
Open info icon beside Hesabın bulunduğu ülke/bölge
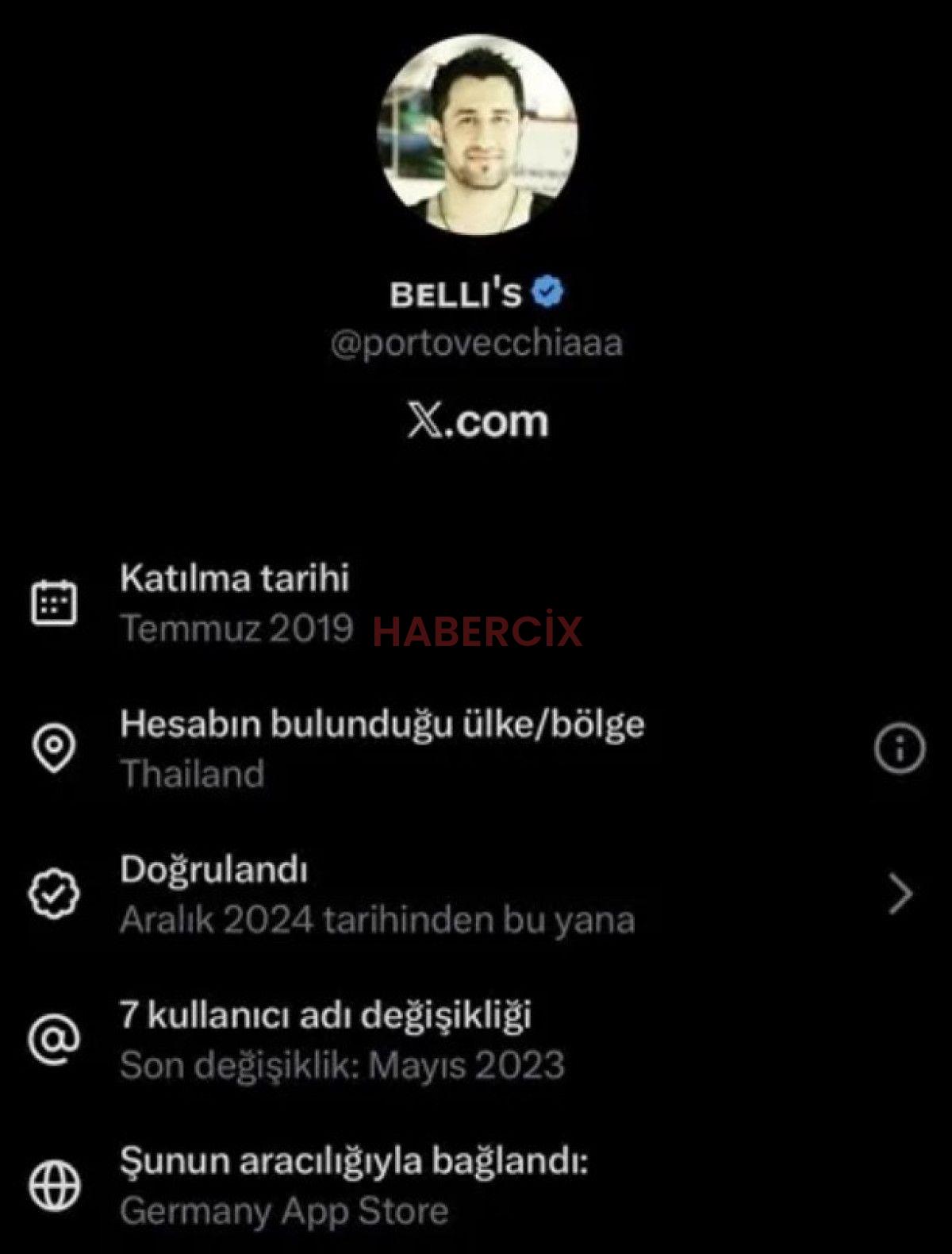899,748
